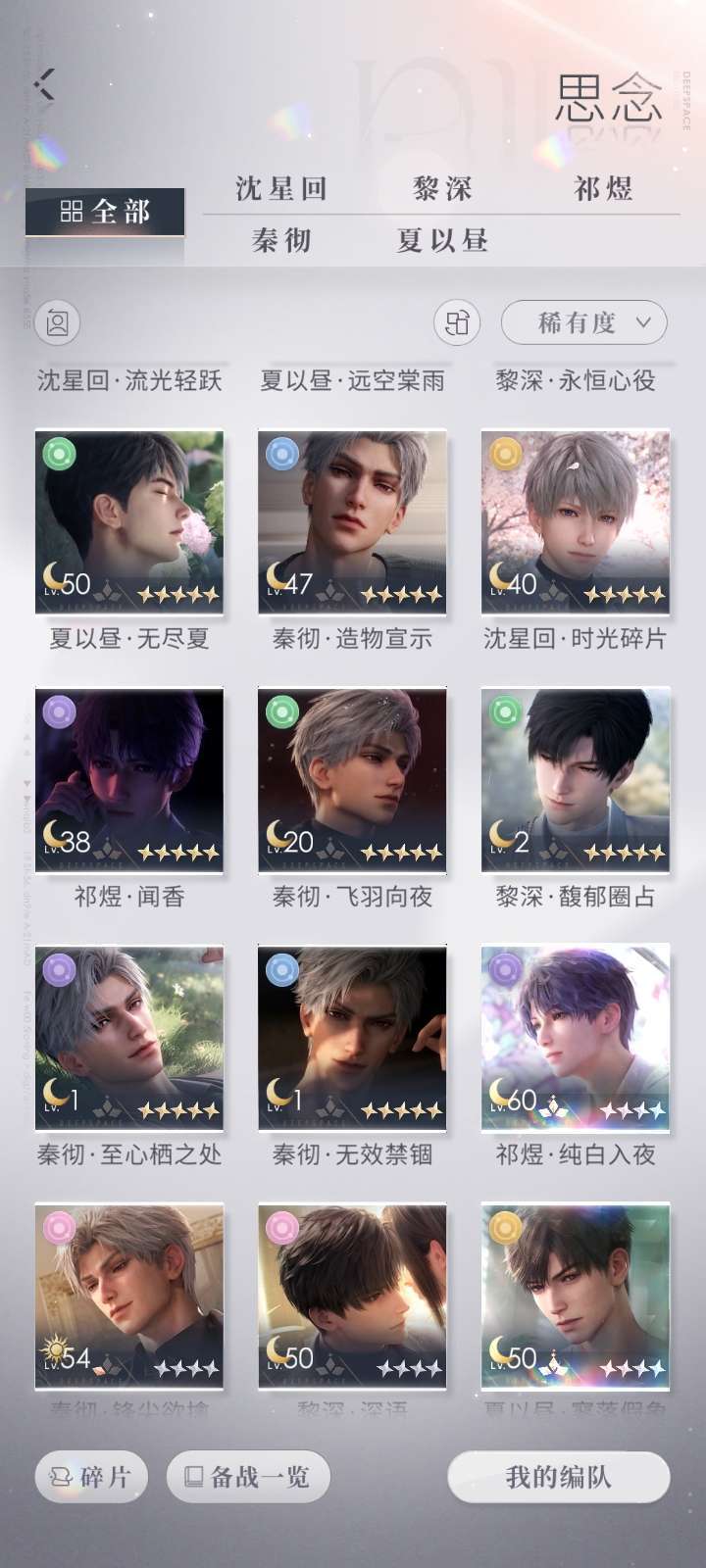Go back using the top-left arrow
The width and height of the screenshot is (706, 1568).
(x=44, y=84)
